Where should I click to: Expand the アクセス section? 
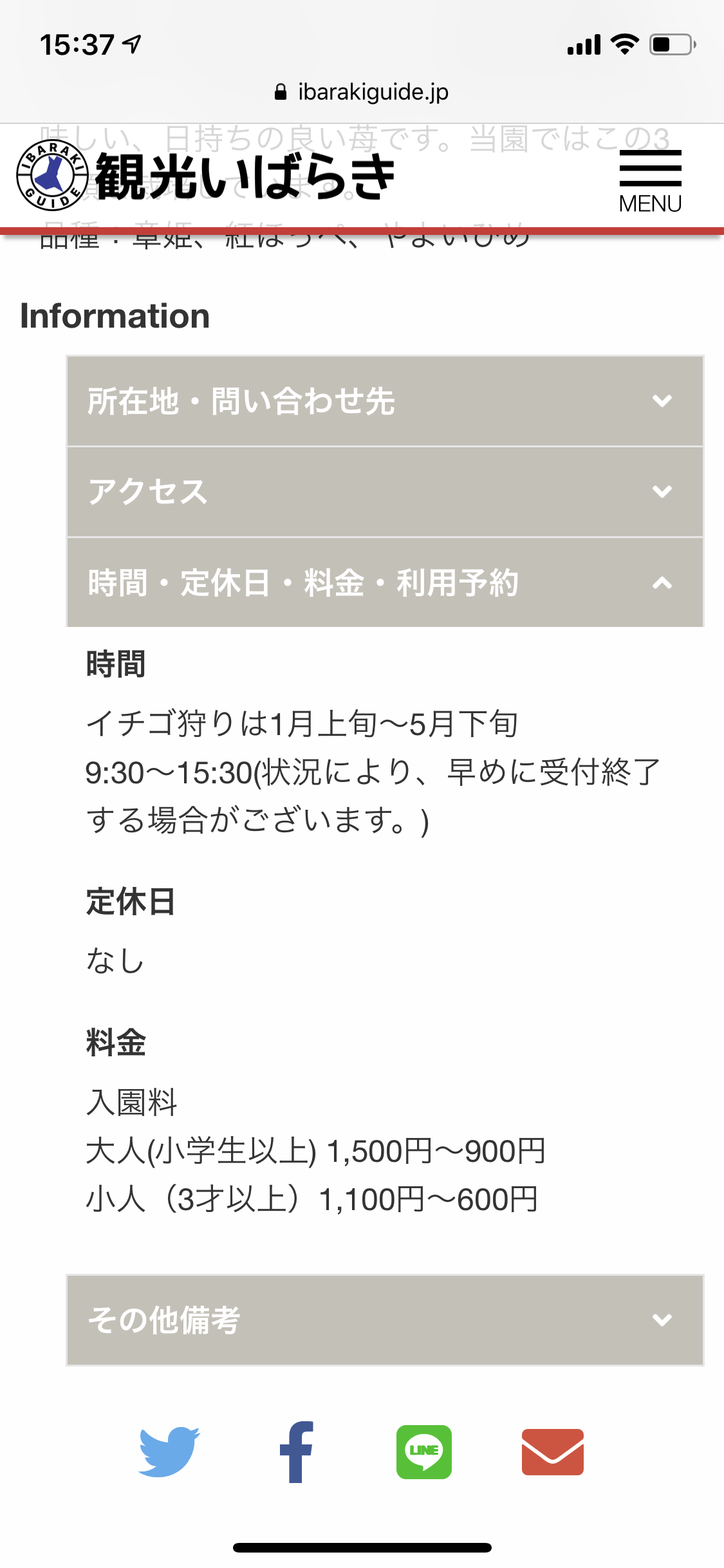tap(385, 492)
